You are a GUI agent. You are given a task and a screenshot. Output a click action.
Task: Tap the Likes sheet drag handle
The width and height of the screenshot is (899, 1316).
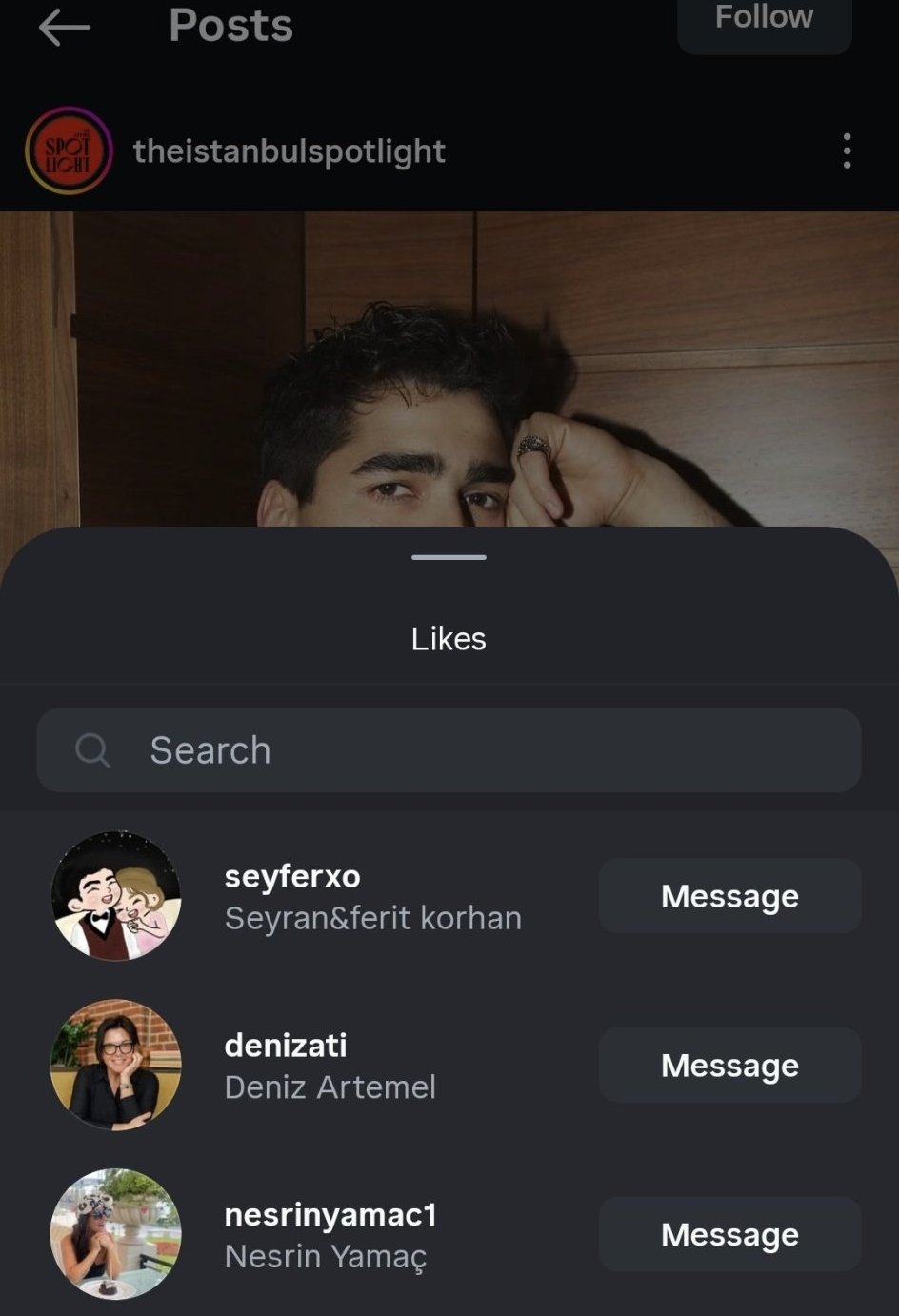pos(449,557)
